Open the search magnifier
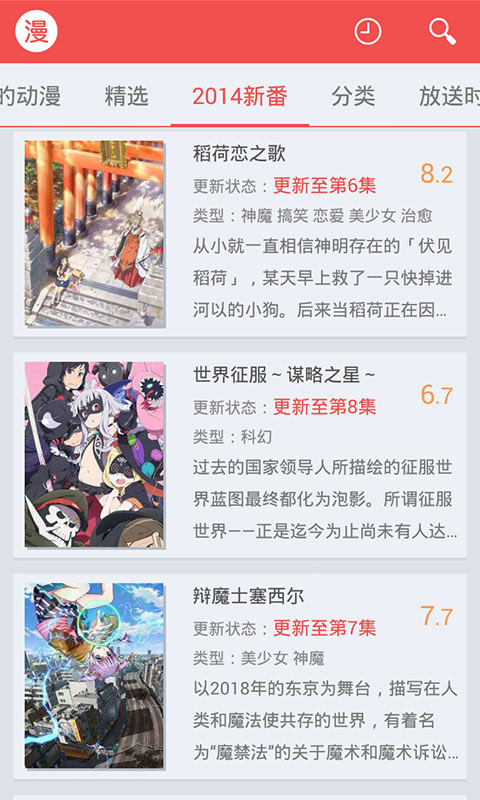The image size is (480, 800). [x=442, y=32]
